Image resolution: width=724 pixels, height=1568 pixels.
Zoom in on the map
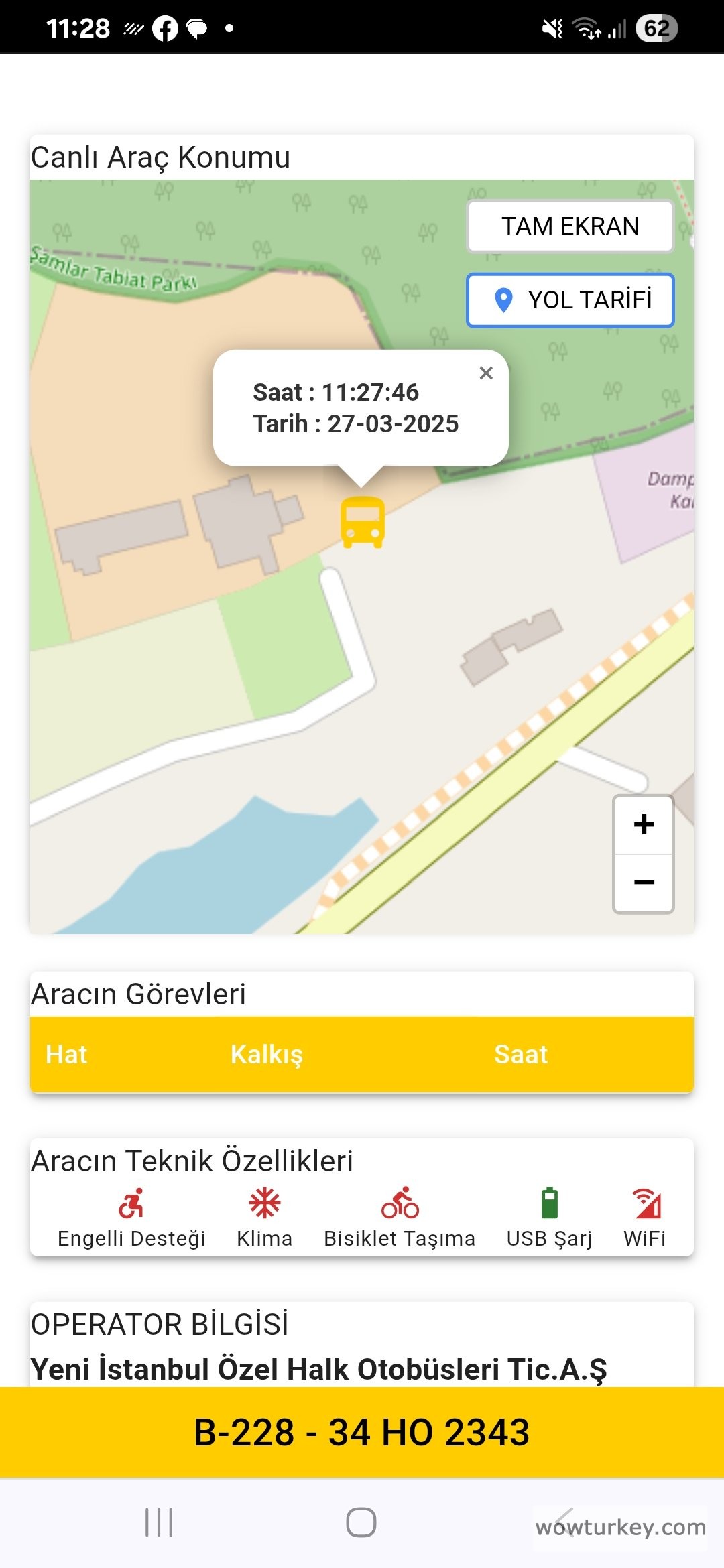tap(644, 825)
